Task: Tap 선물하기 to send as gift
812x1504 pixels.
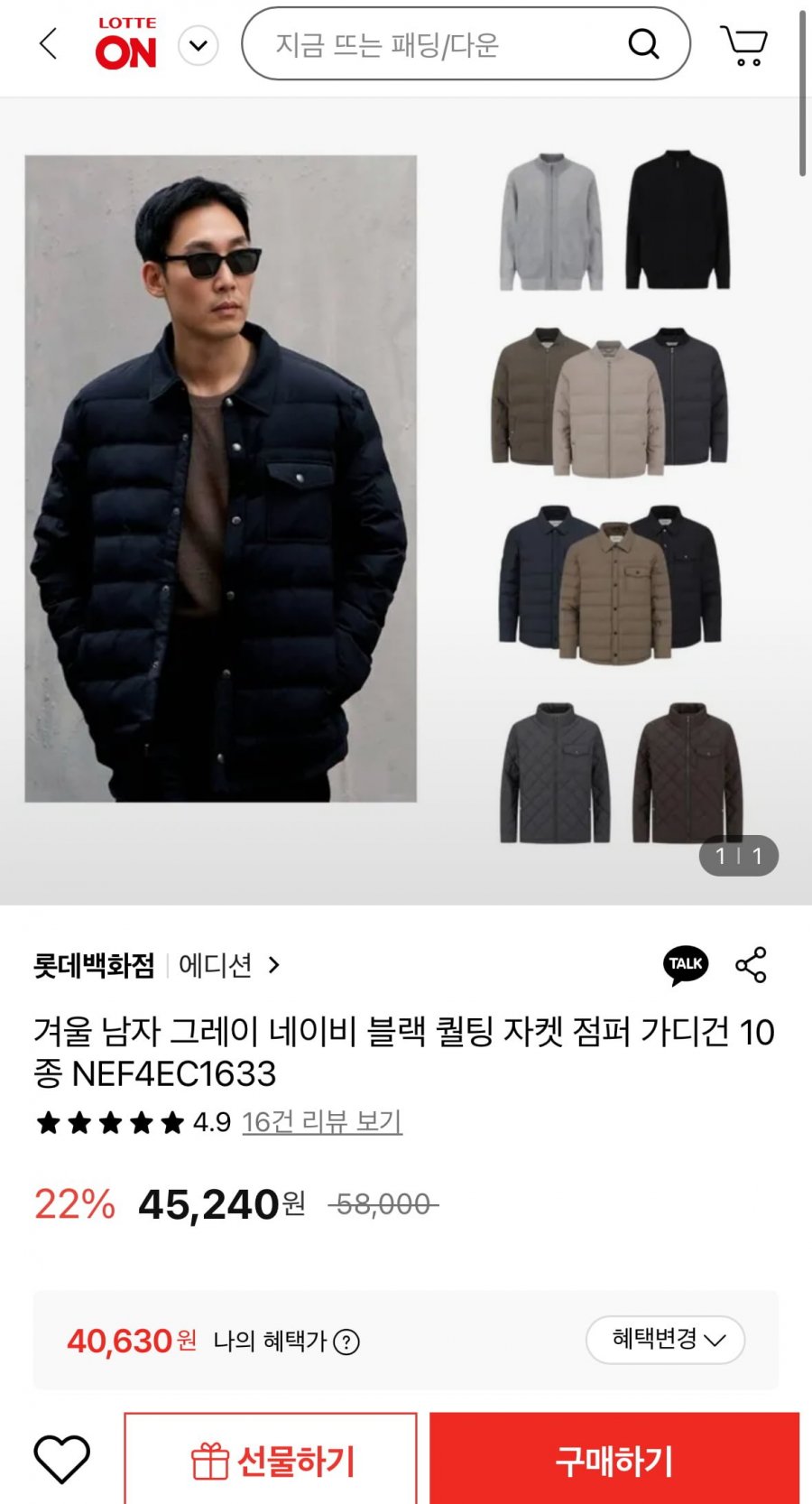Action: pyautogui.click(x=271, y=1460)
